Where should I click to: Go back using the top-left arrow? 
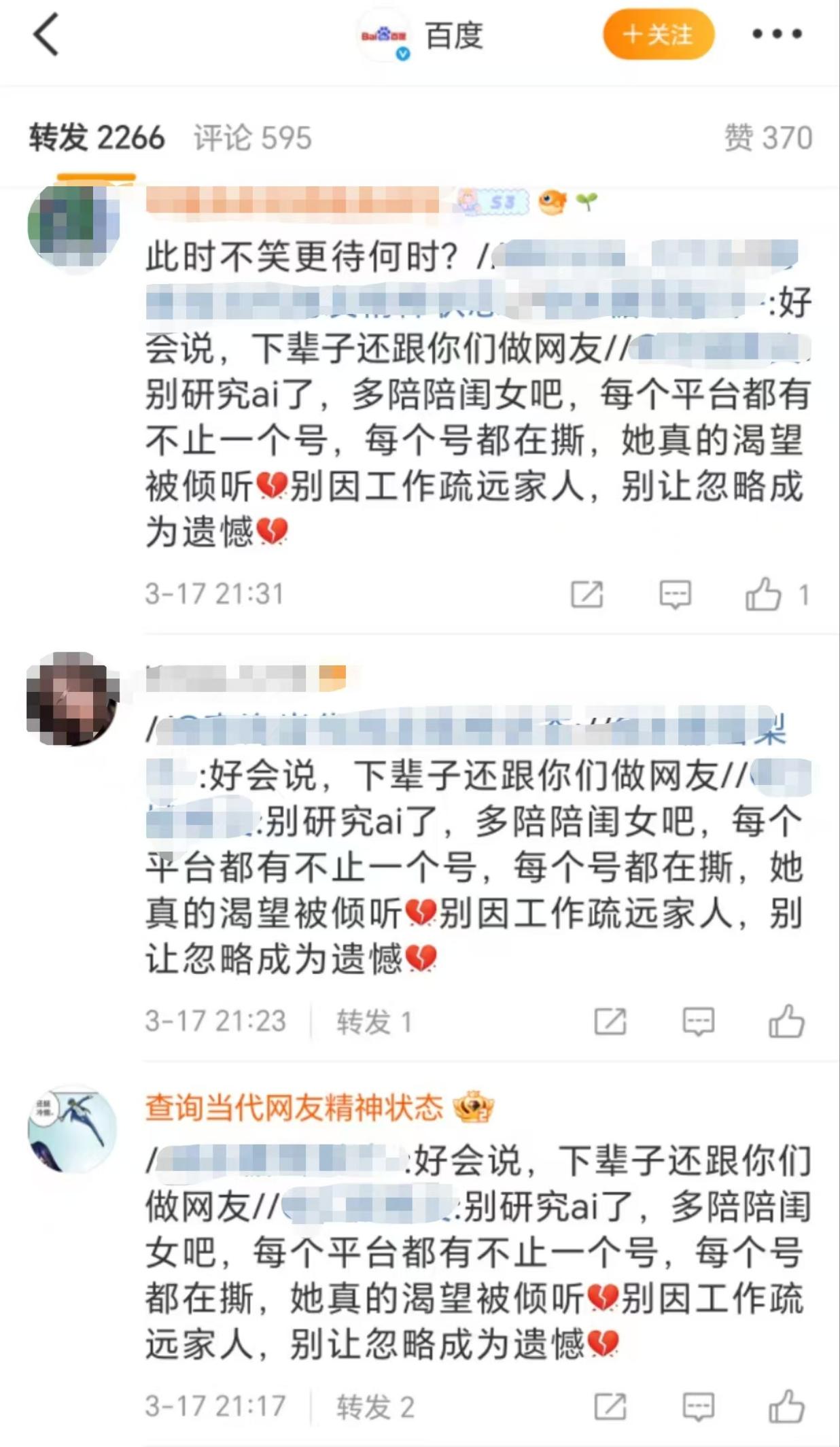[46, 35]
